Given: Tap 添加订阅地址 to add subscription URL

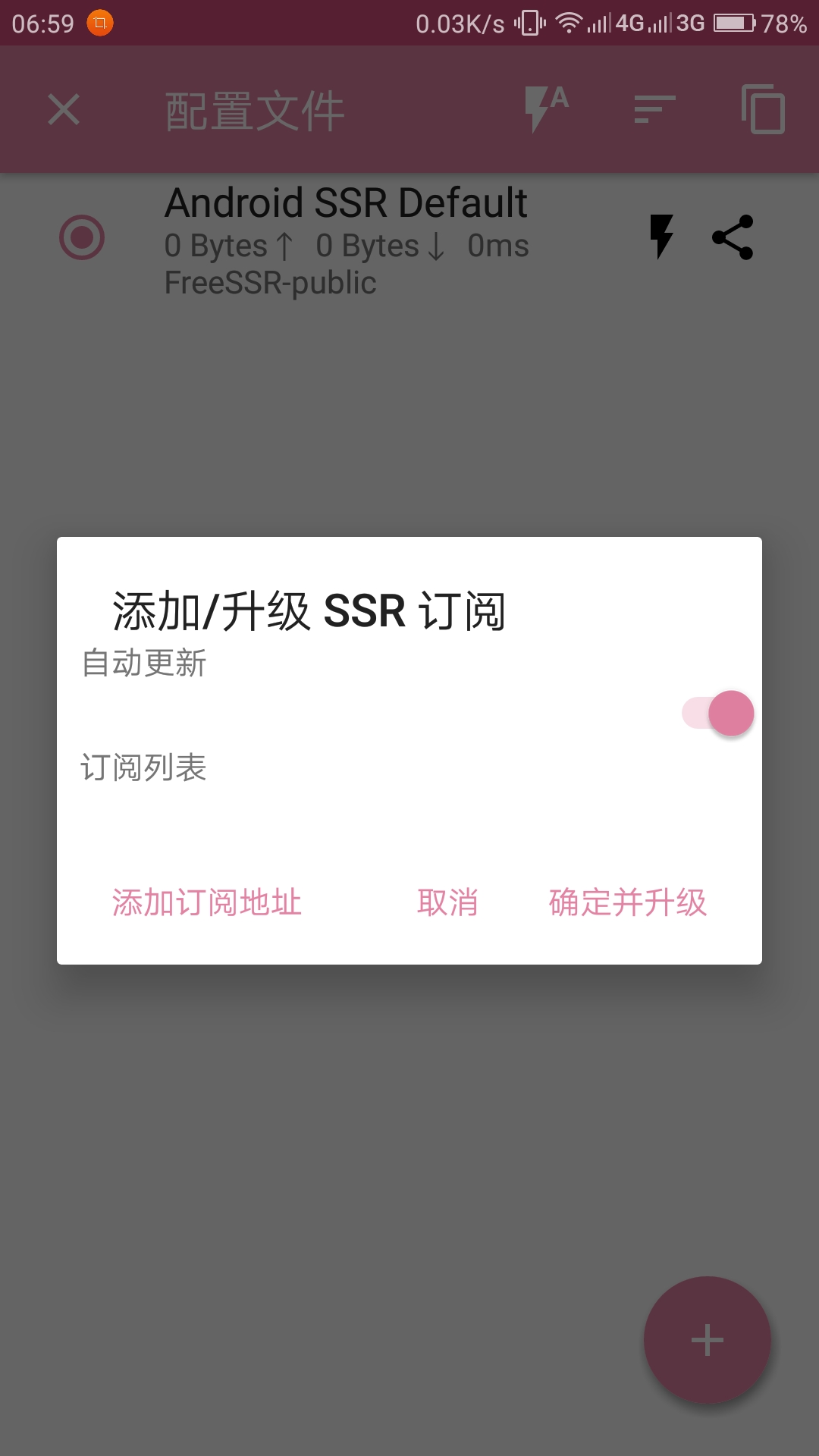Looking at the screenshot, I should 207,902.
